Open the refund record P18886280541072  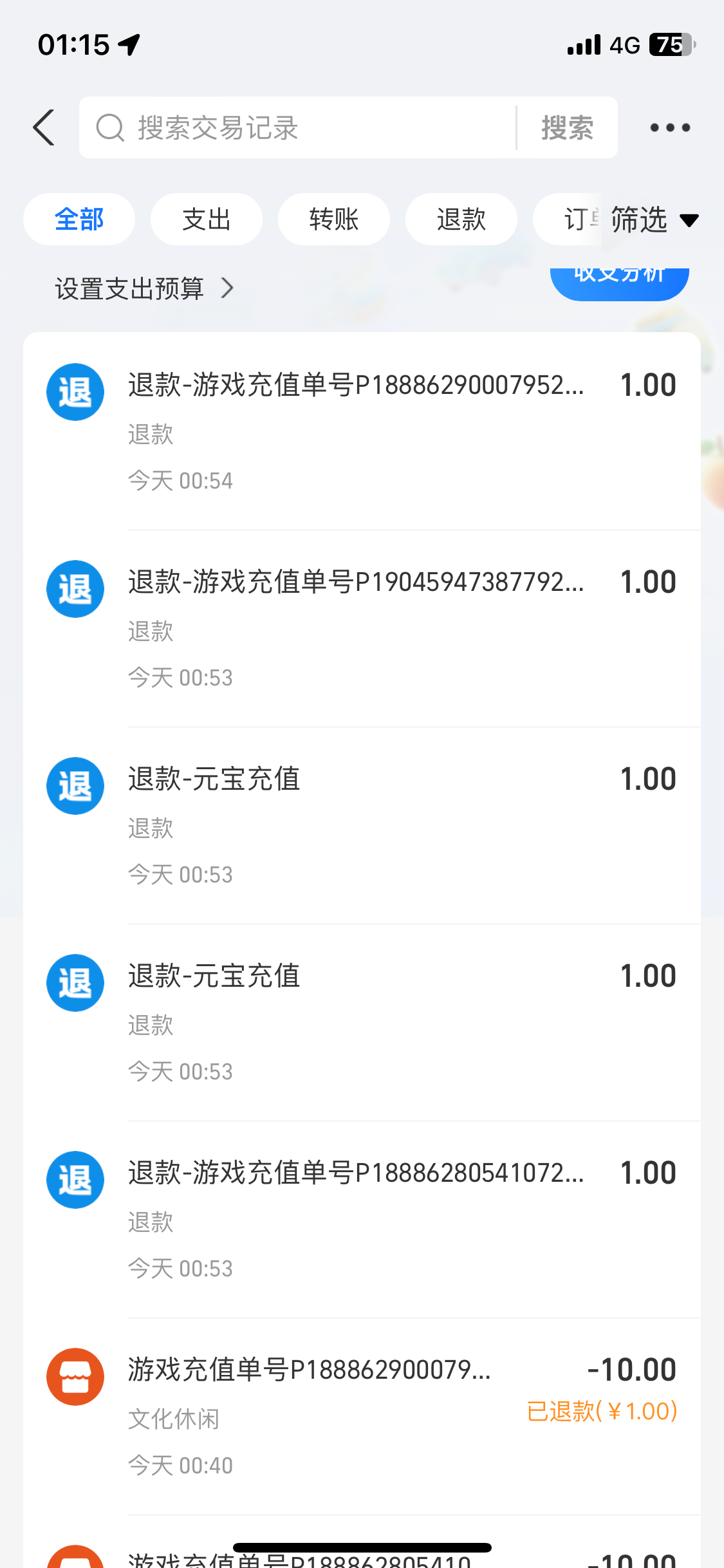click(360, 1219)
